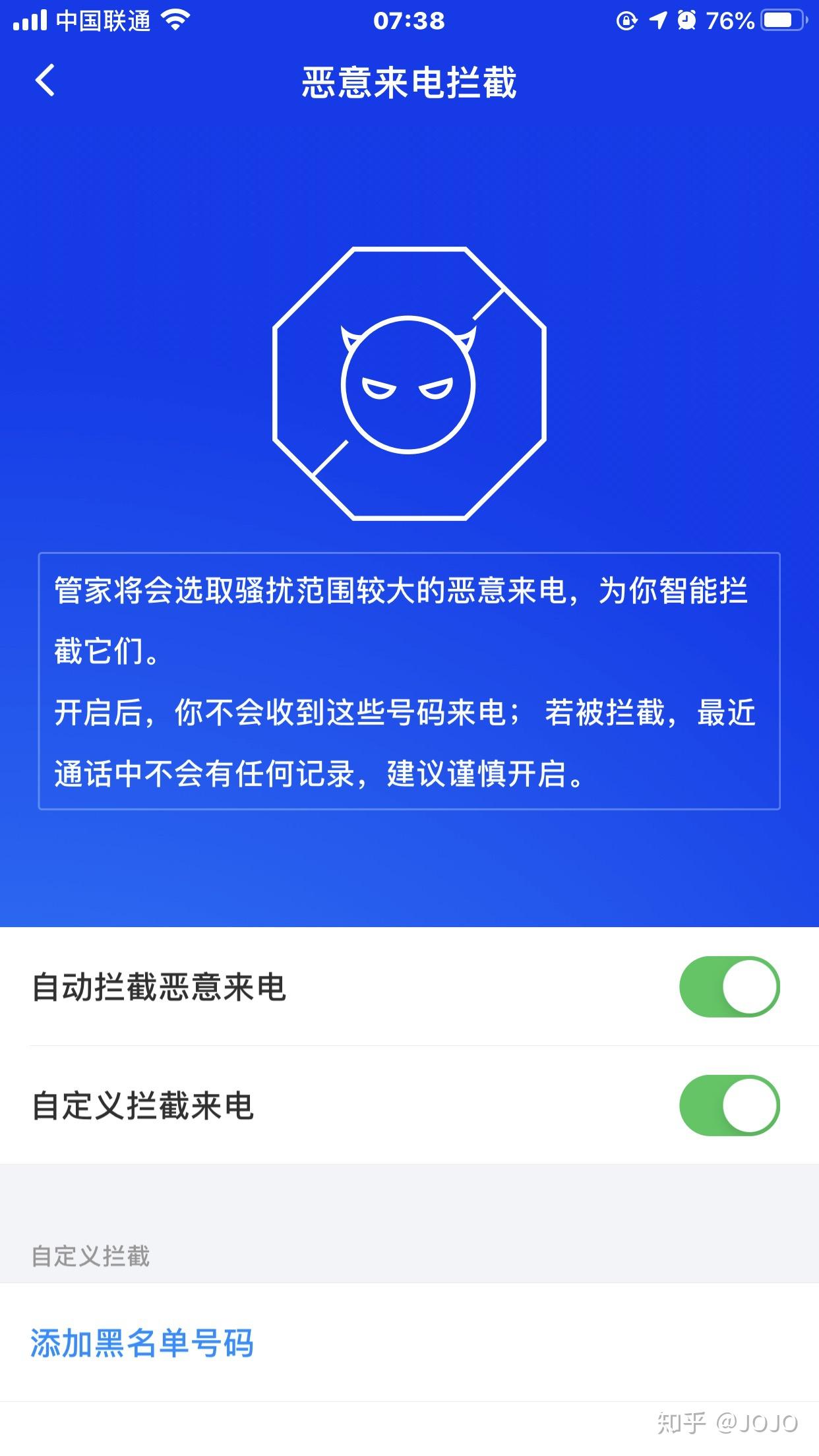Disable the 自动拦截恶意来电 switch
Screen dimensions: 819x1456
pos(729,987)
